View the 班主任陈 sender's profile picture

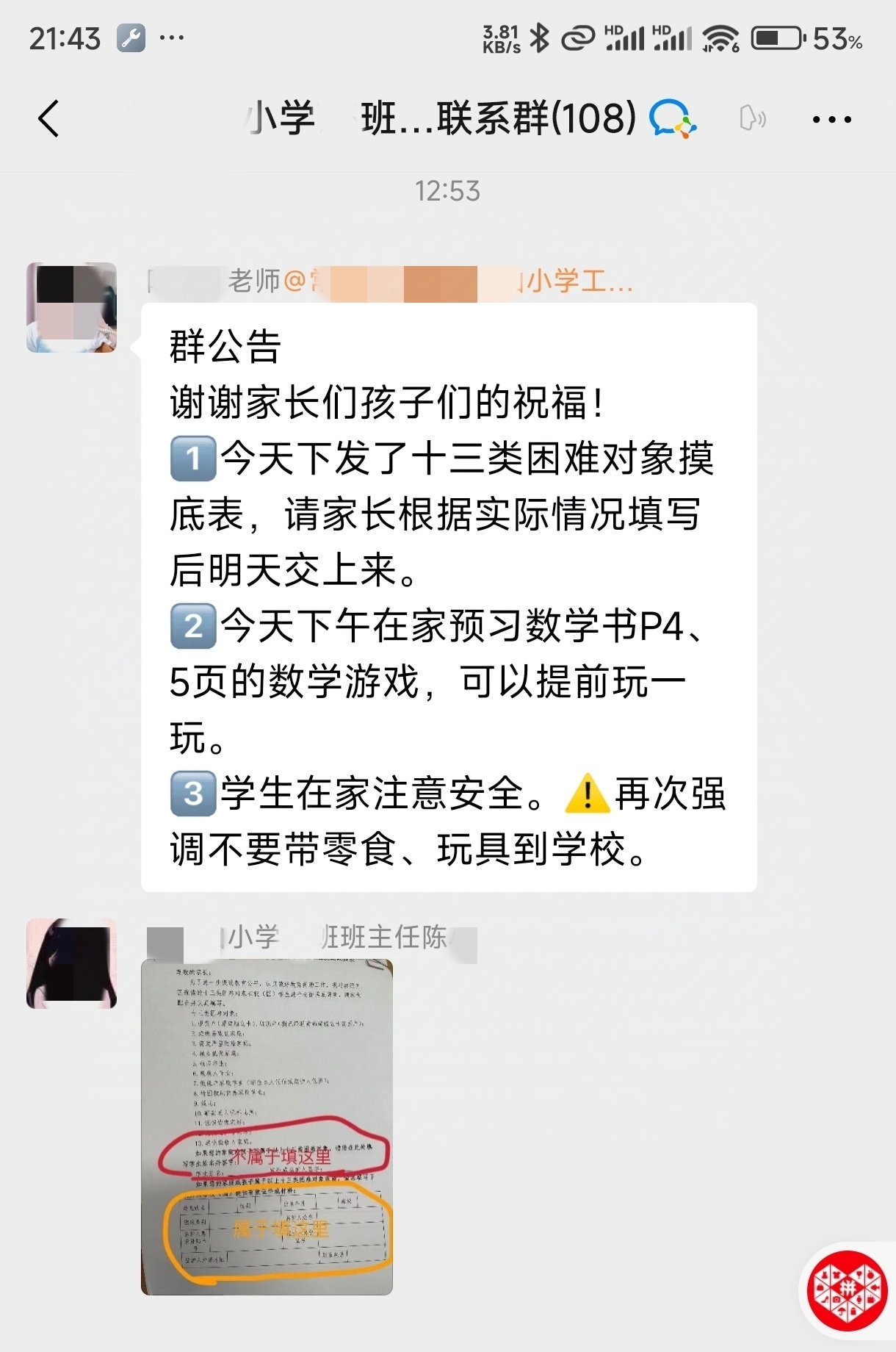(x=71, y=963)
